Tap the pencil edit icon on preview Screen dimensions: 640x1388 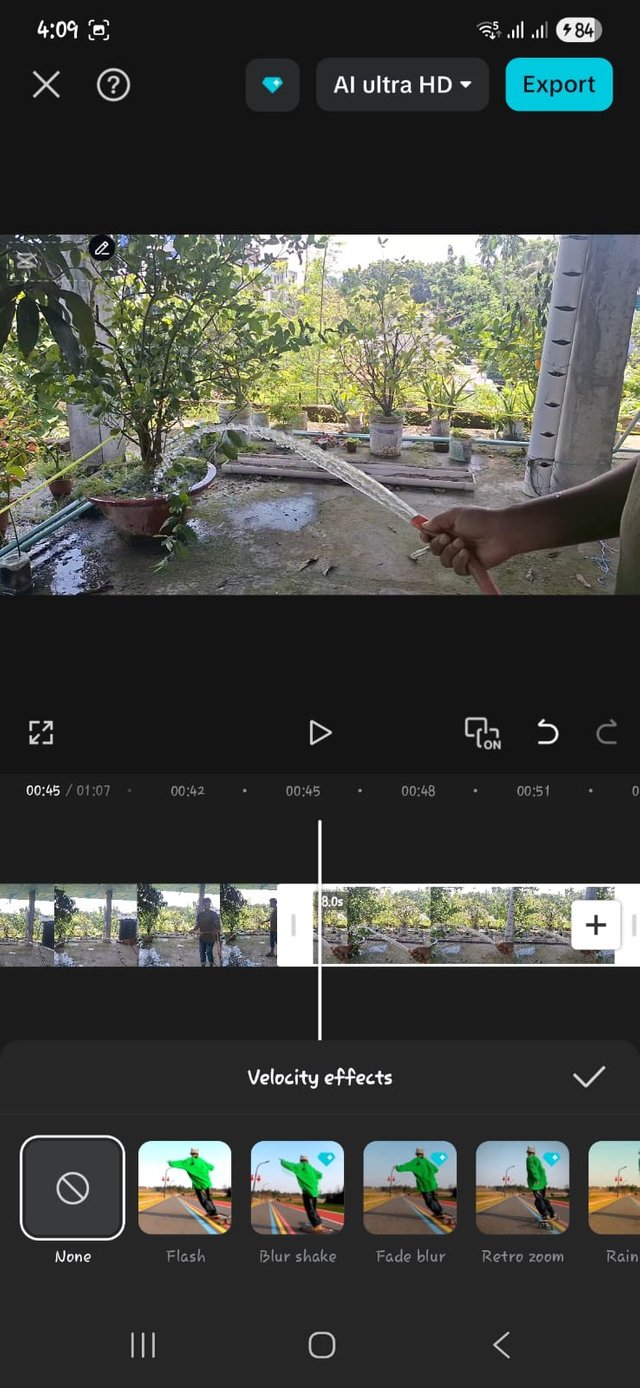tap(101, 247)
